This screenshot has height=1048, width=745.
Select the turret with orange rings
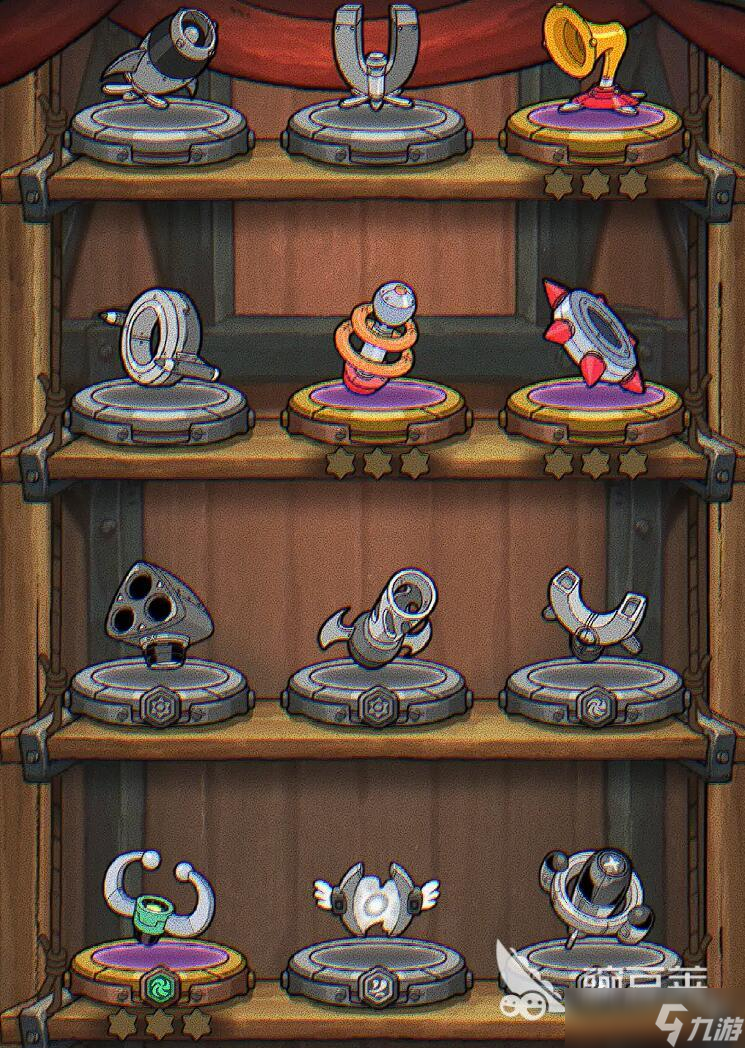373,340
